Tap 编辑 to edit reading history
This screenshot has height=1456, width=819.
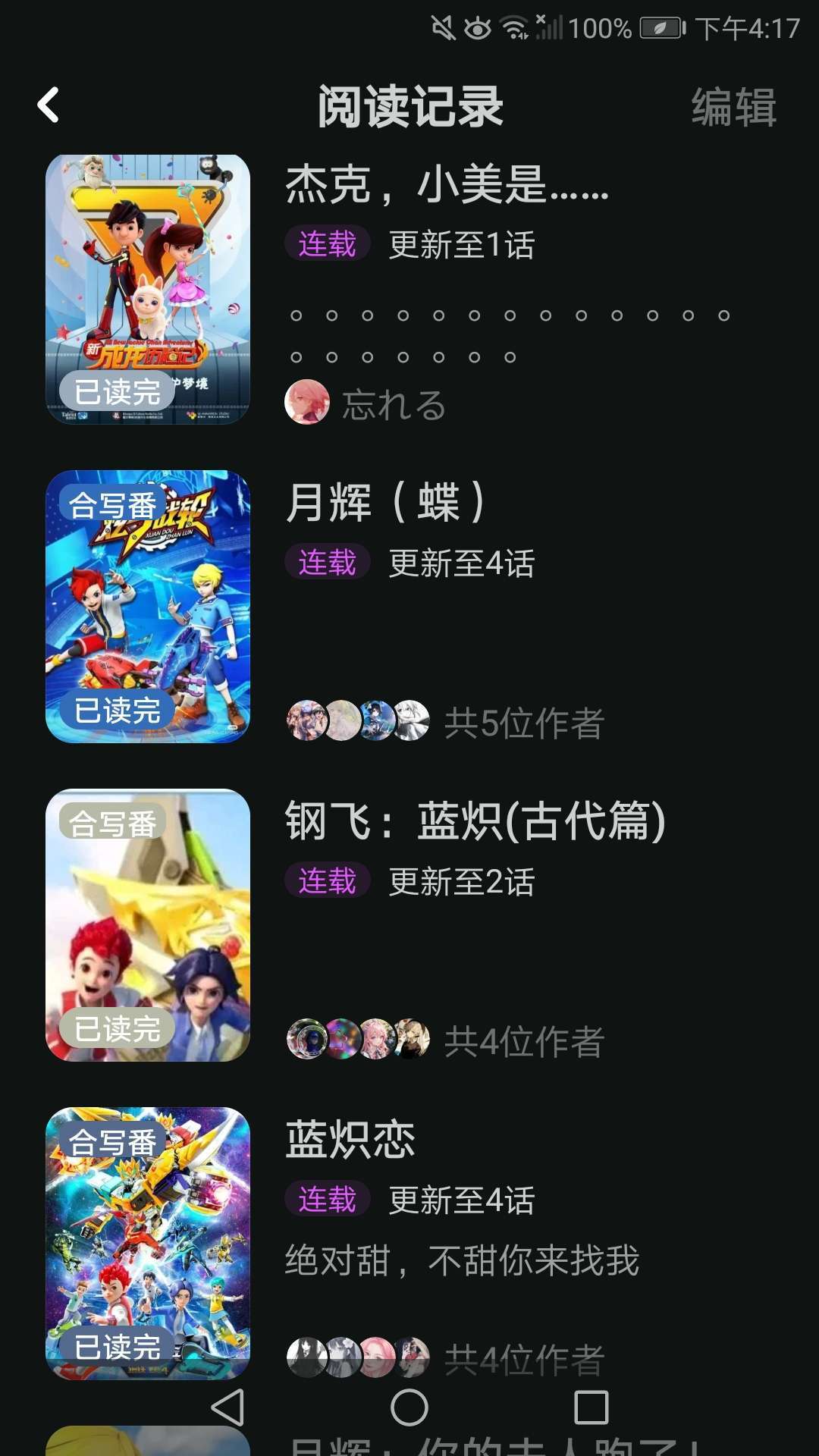[733, 106]
